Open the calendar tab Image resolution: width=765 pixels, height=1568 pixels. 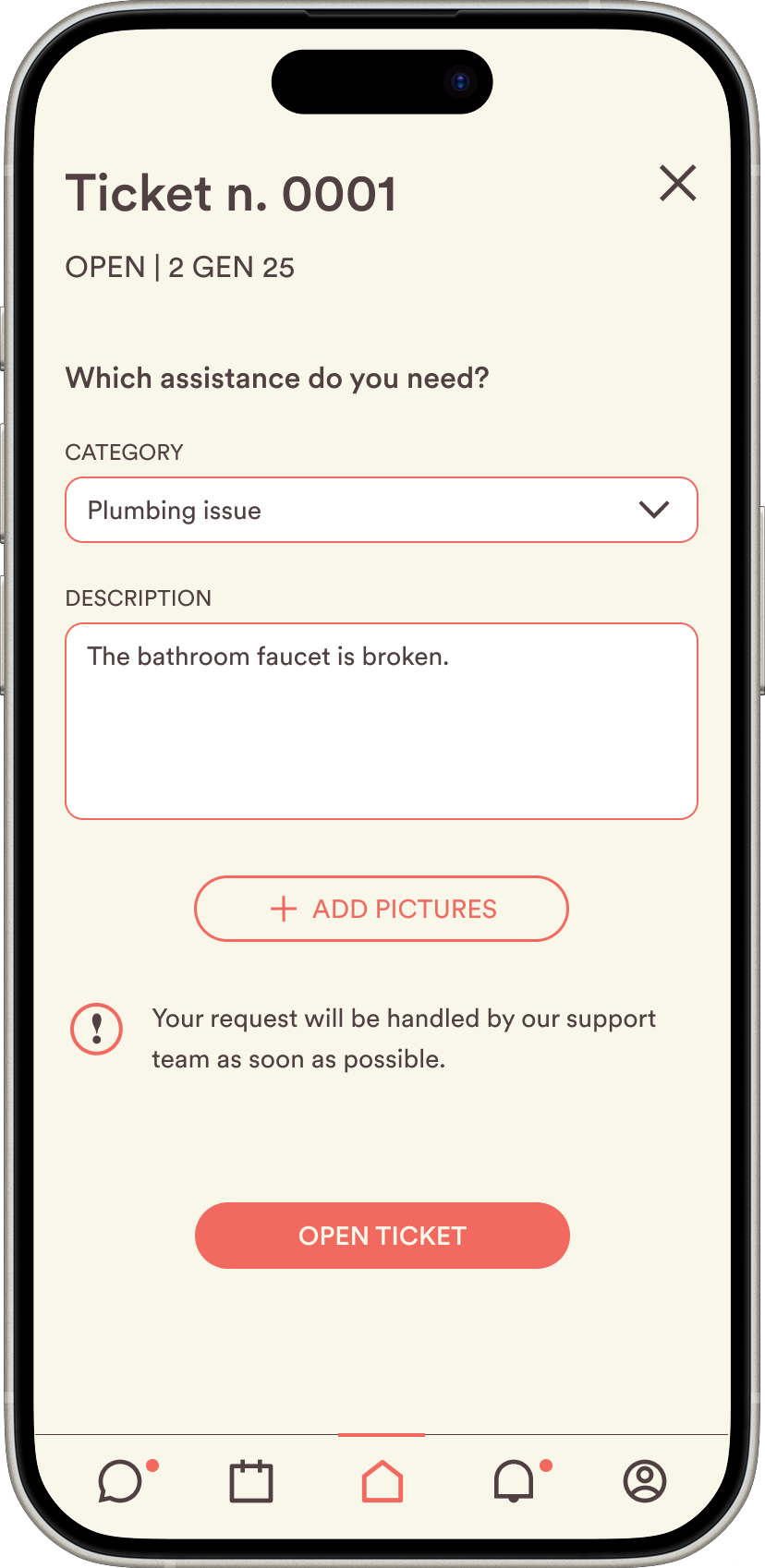pyautogui.click(x=251, y=1481)
